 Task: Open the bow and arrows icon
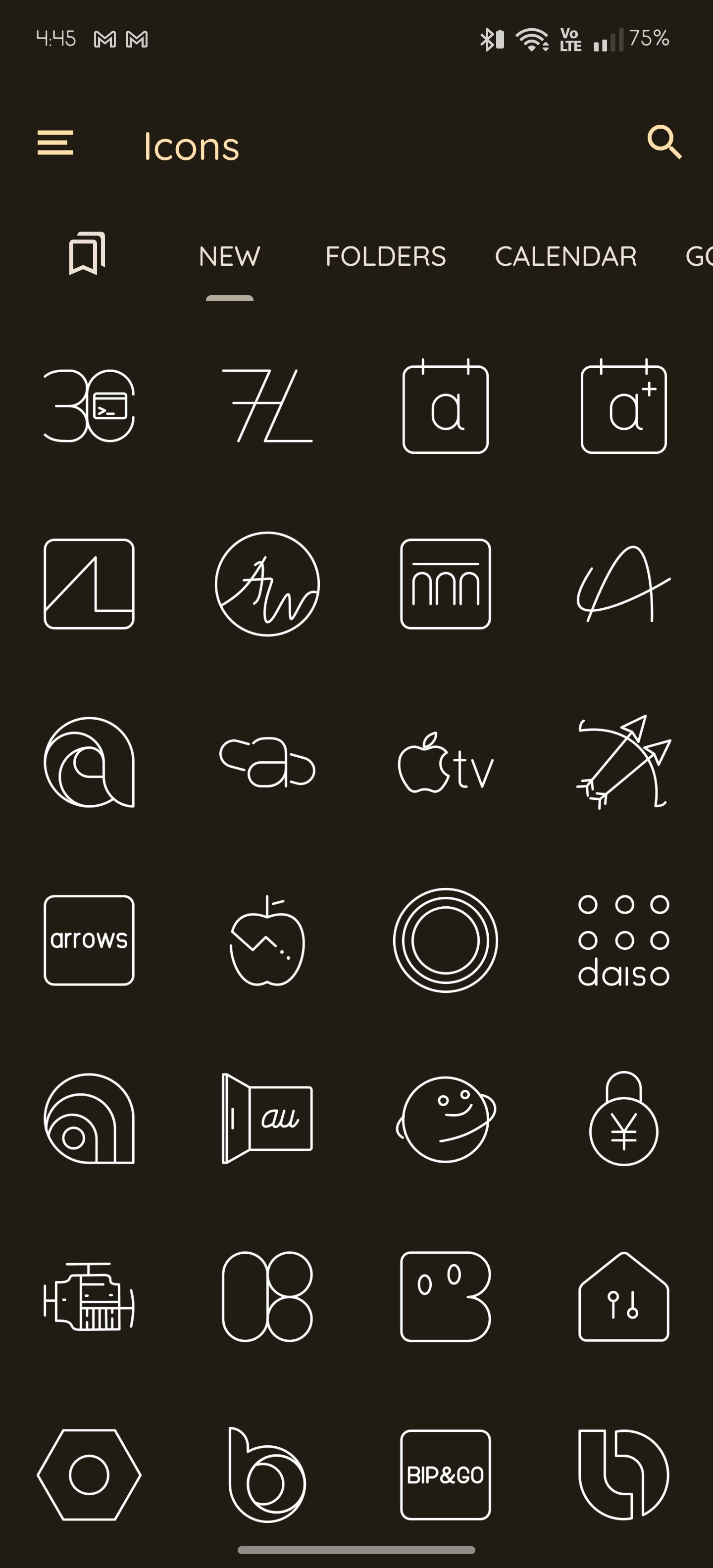pyautogui.click(x=623, y=763)
